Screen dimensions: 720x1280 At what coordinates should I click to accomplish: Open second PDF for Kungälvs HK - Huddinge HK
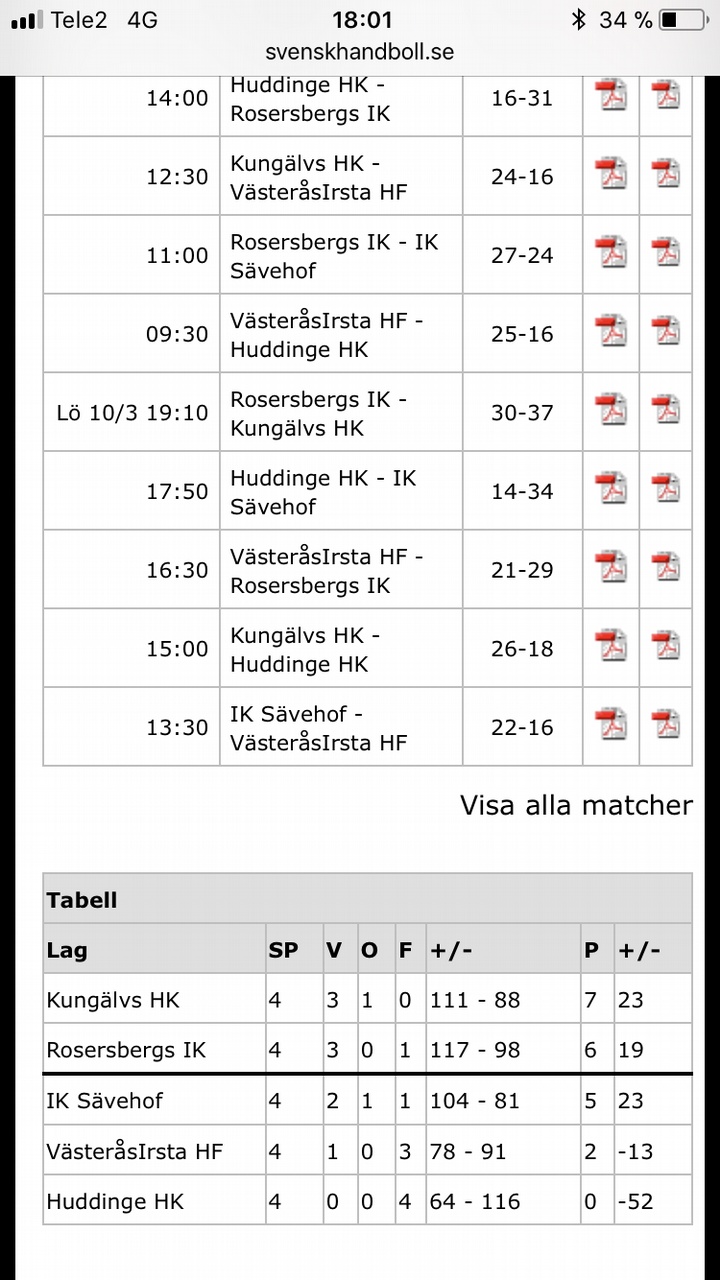coord(666,645)
